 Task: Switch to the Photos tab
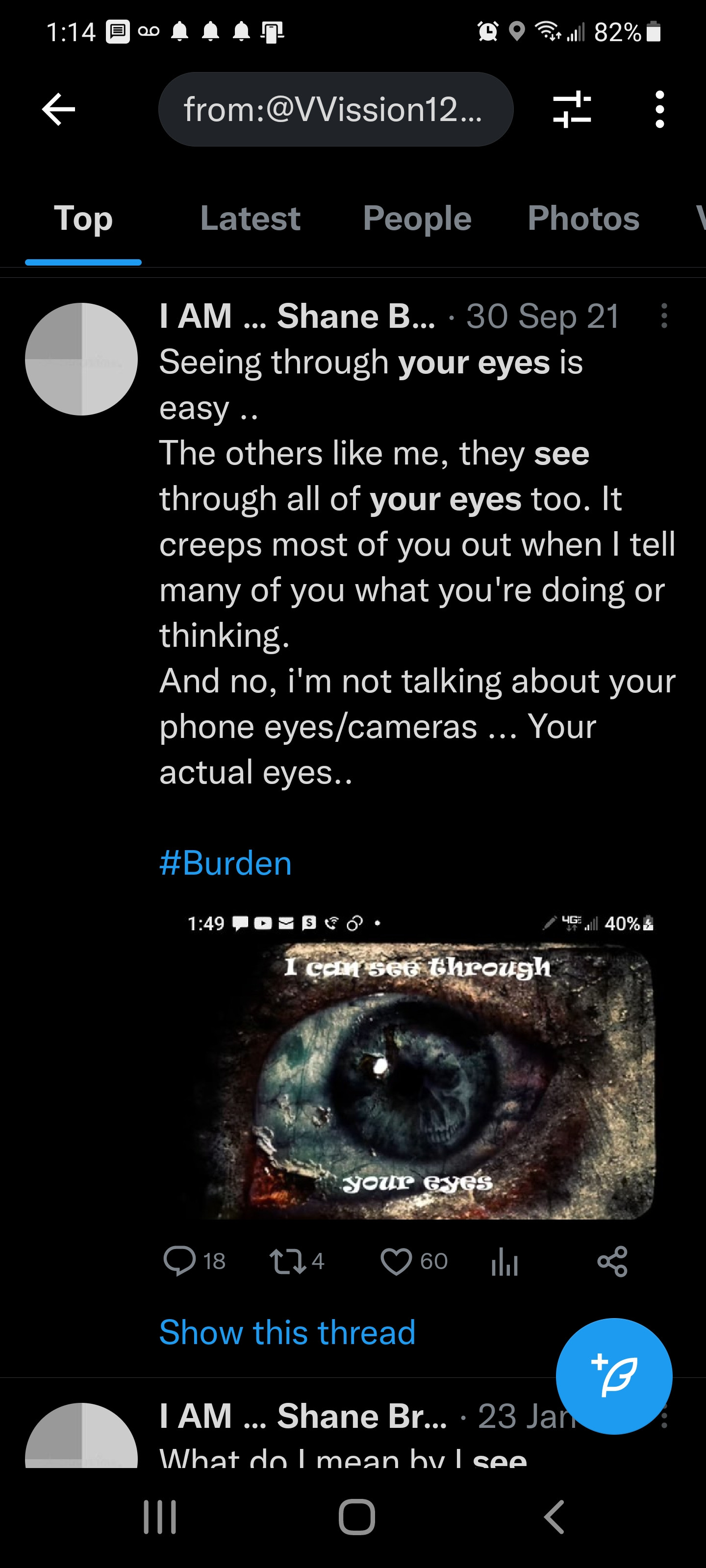(x=583, y=219)
